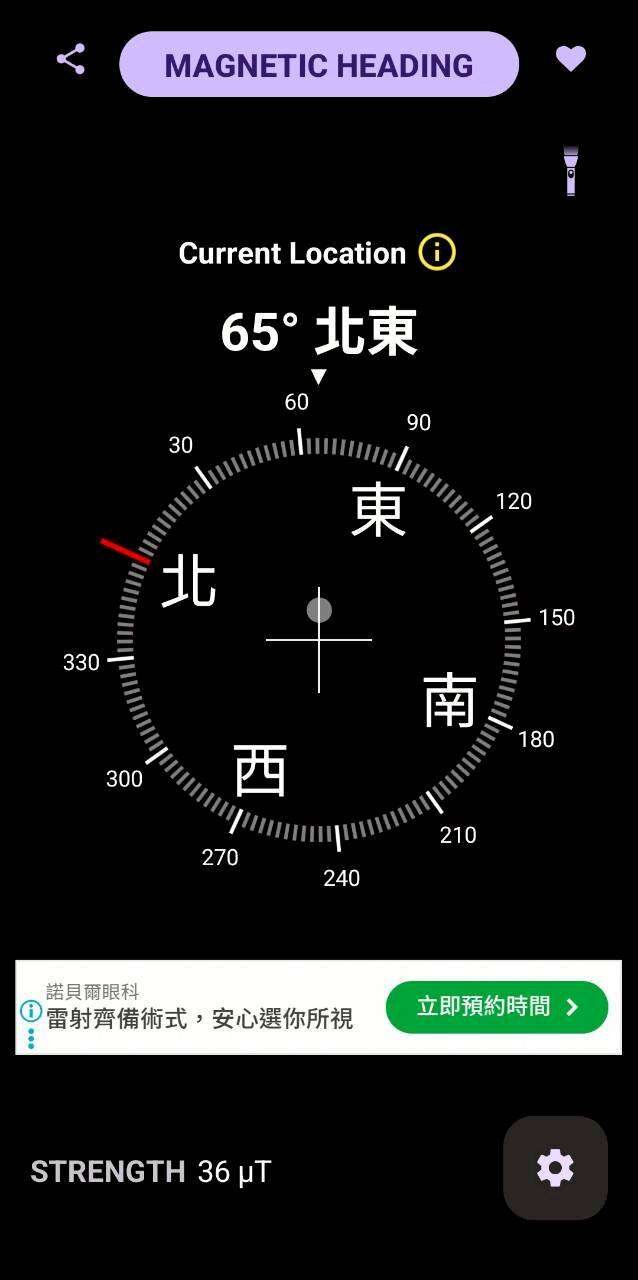Open Current Location info icon
Viewport: 638px width, 1280px height.
tap(437, 252)
